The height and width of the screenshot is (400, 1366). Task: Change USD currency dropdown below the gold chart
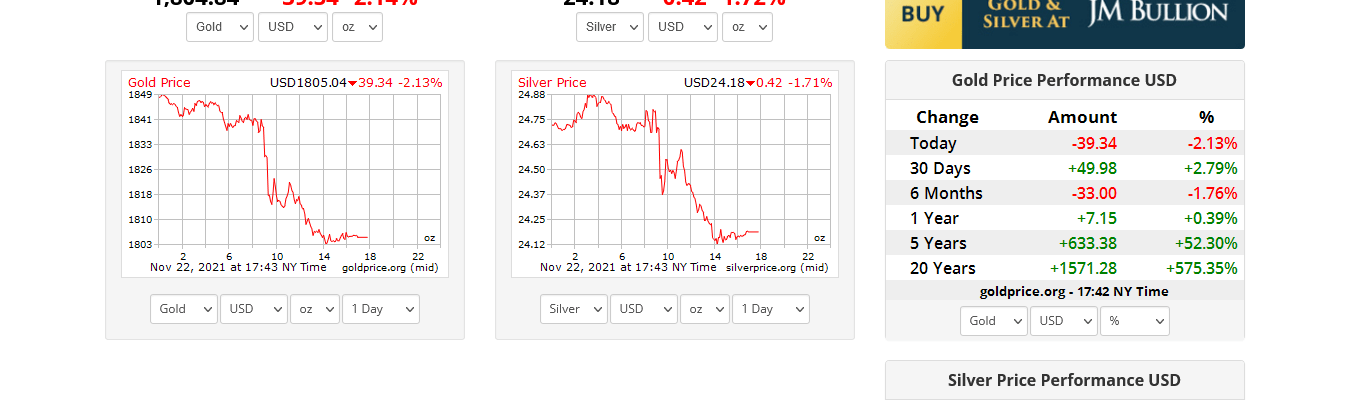[253, 309]
